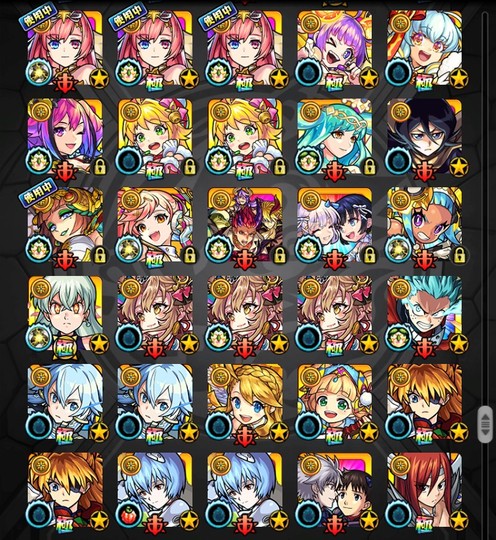Select the long red-haired character
The width and height of the screenshot is (496, 540).
coord(424,490)
